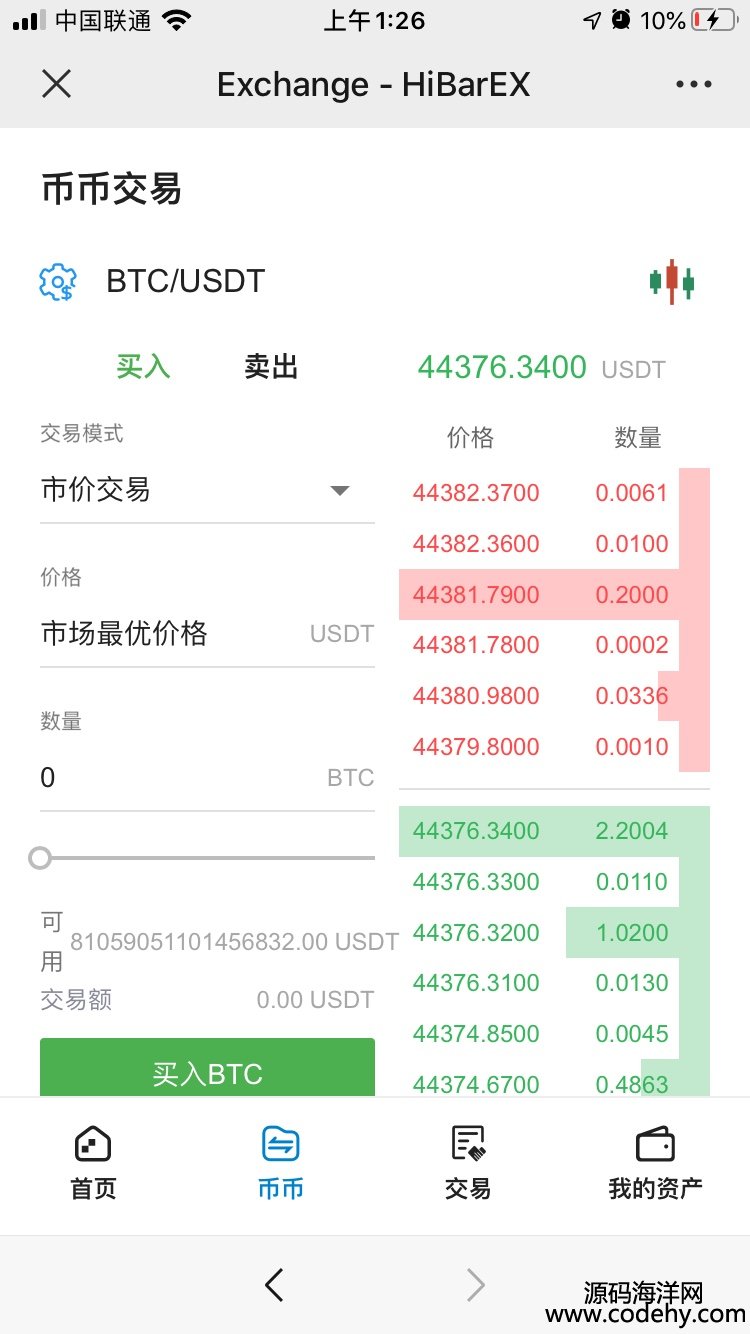Close the Exchange web page
This screenshot has width=750, height=1334.
(x=57, y=84)
